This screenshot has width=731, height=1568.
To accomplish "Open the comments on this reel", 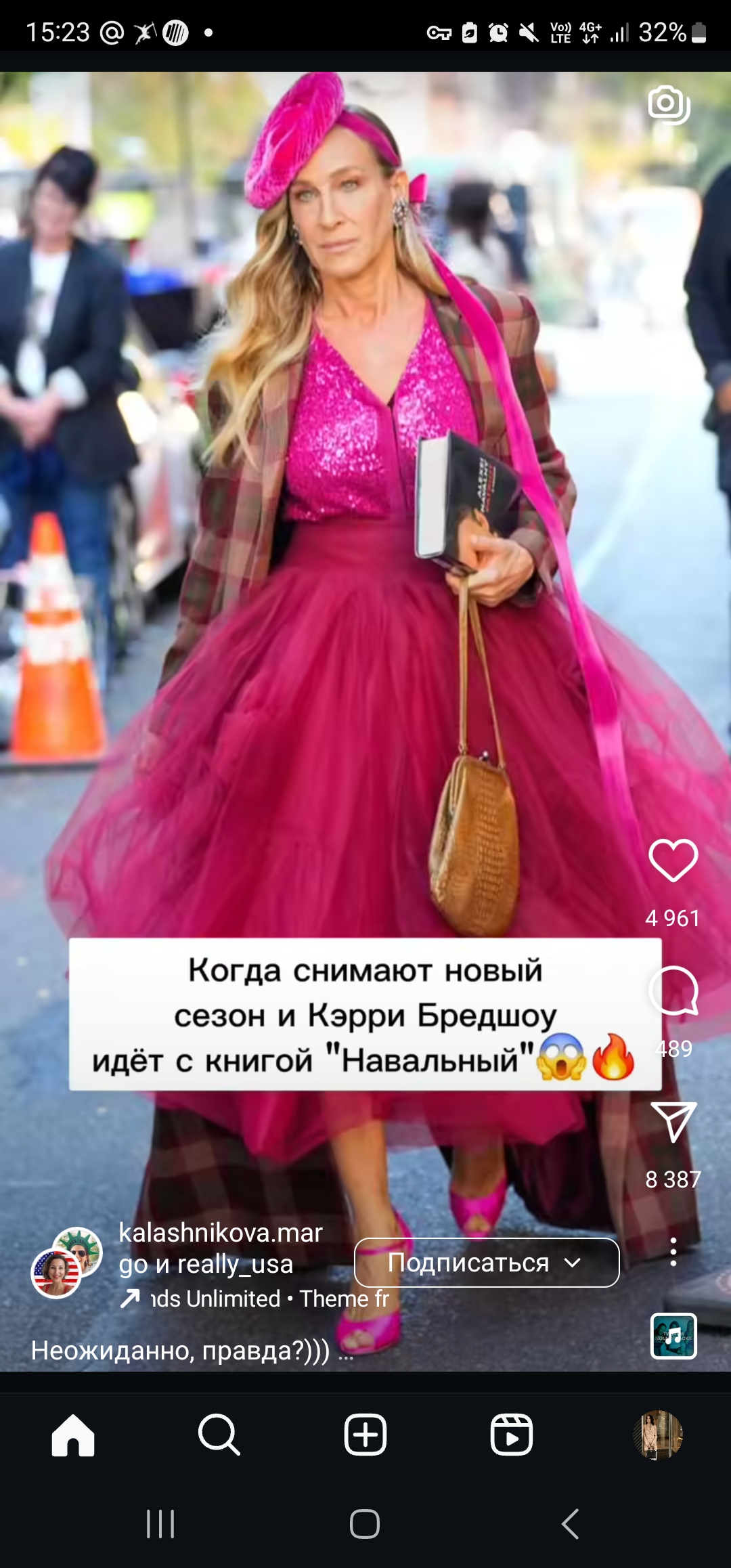I will coord(673,990).
